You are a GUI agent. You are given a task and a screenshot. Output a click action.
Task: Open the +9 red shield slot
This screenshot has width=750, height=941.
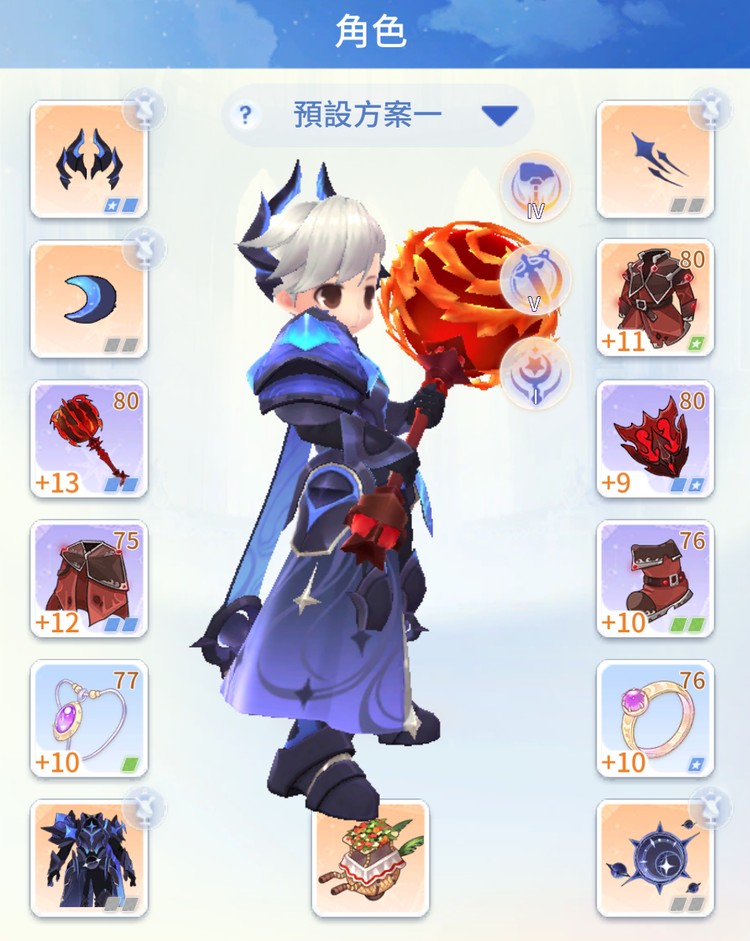point(655,439)
